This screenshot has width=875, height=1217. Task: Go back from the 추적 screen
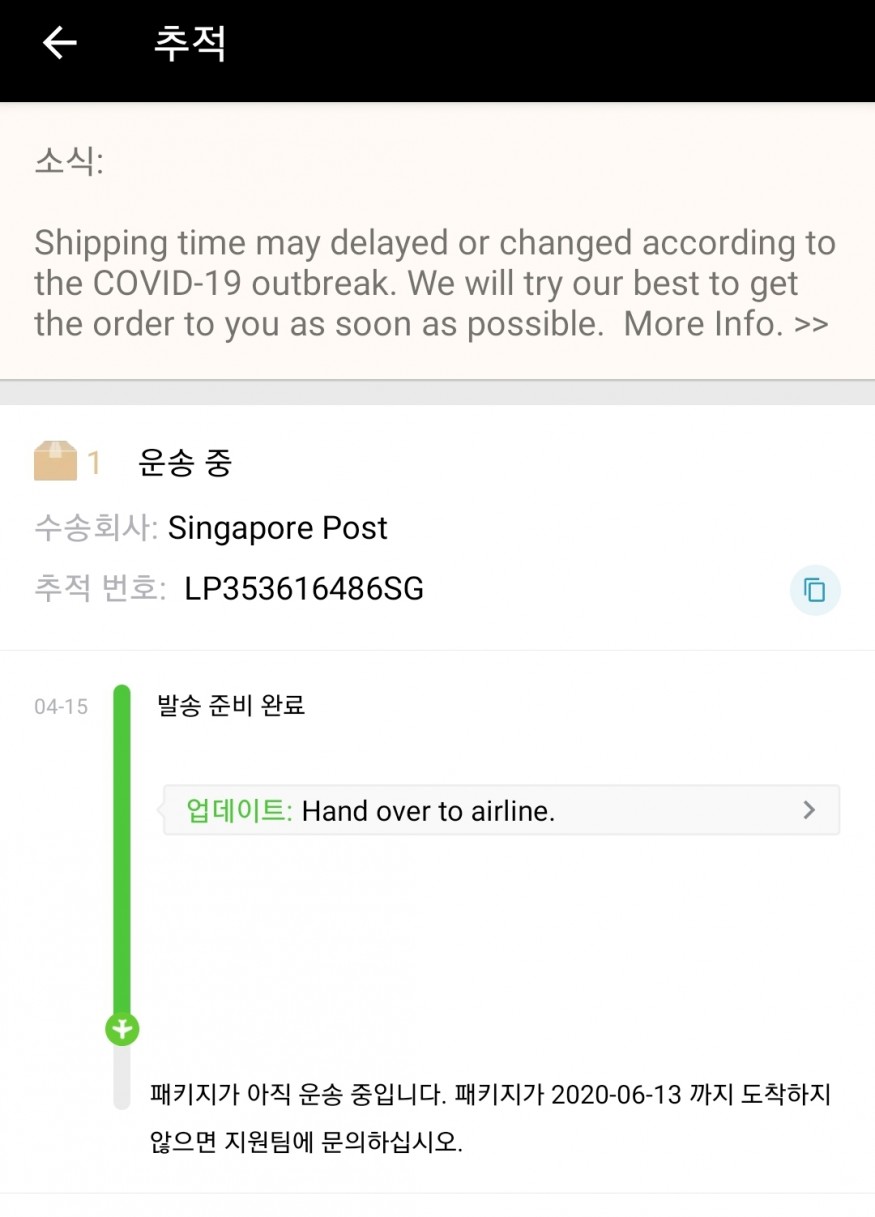[x=59, y=43]
